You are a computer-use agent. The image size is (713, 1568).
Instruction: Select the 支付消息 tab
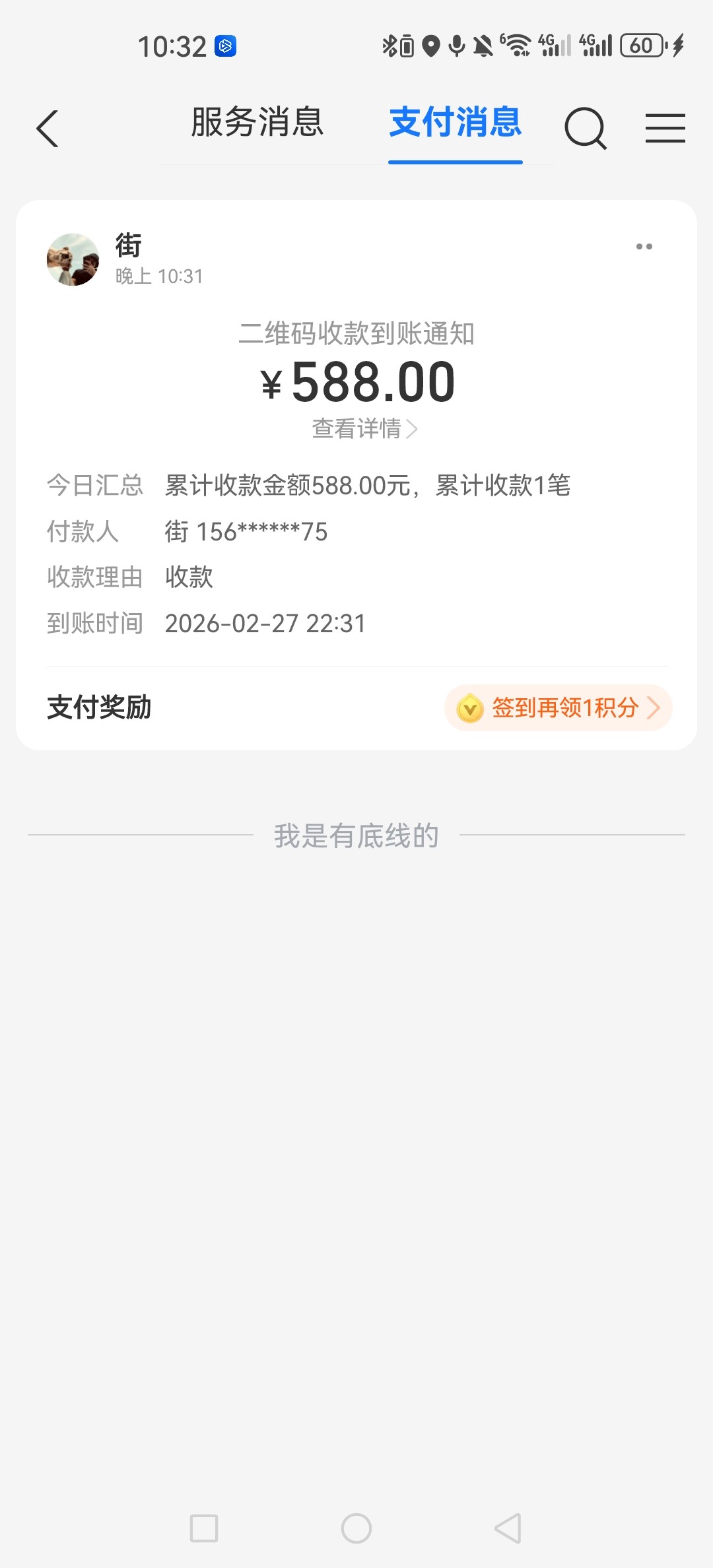456,123
